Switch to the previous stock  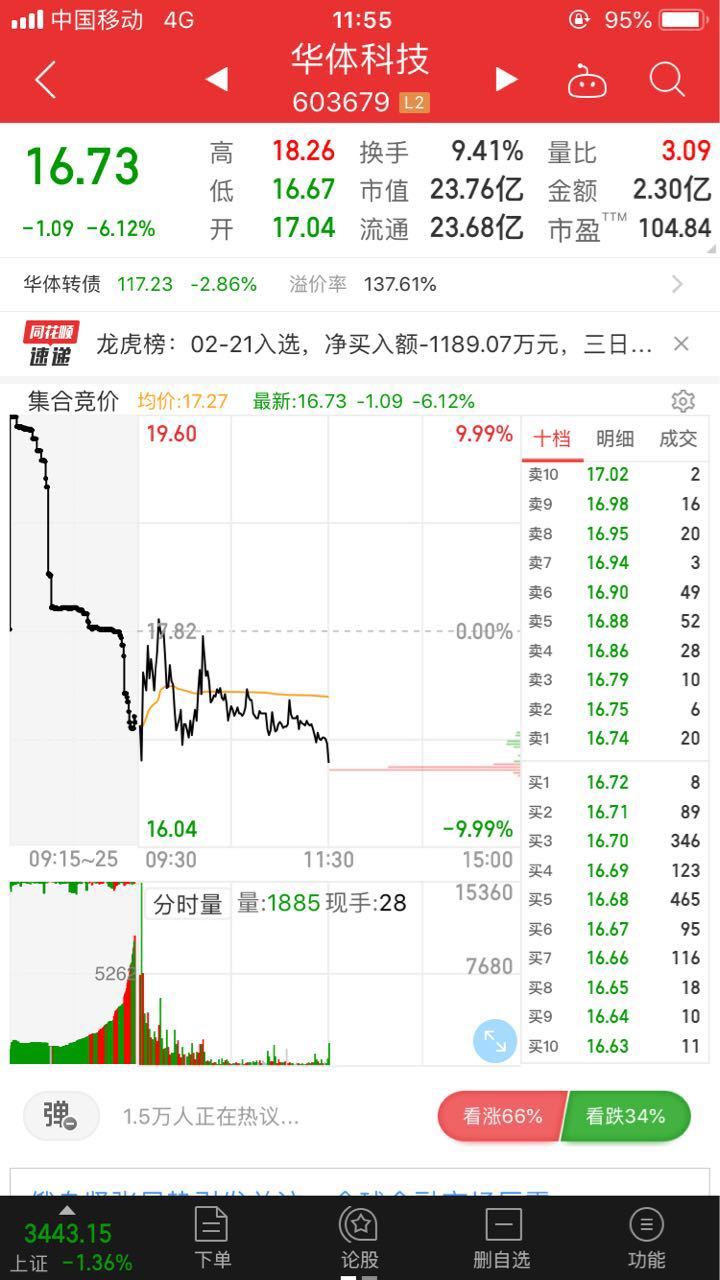(217, 79)
